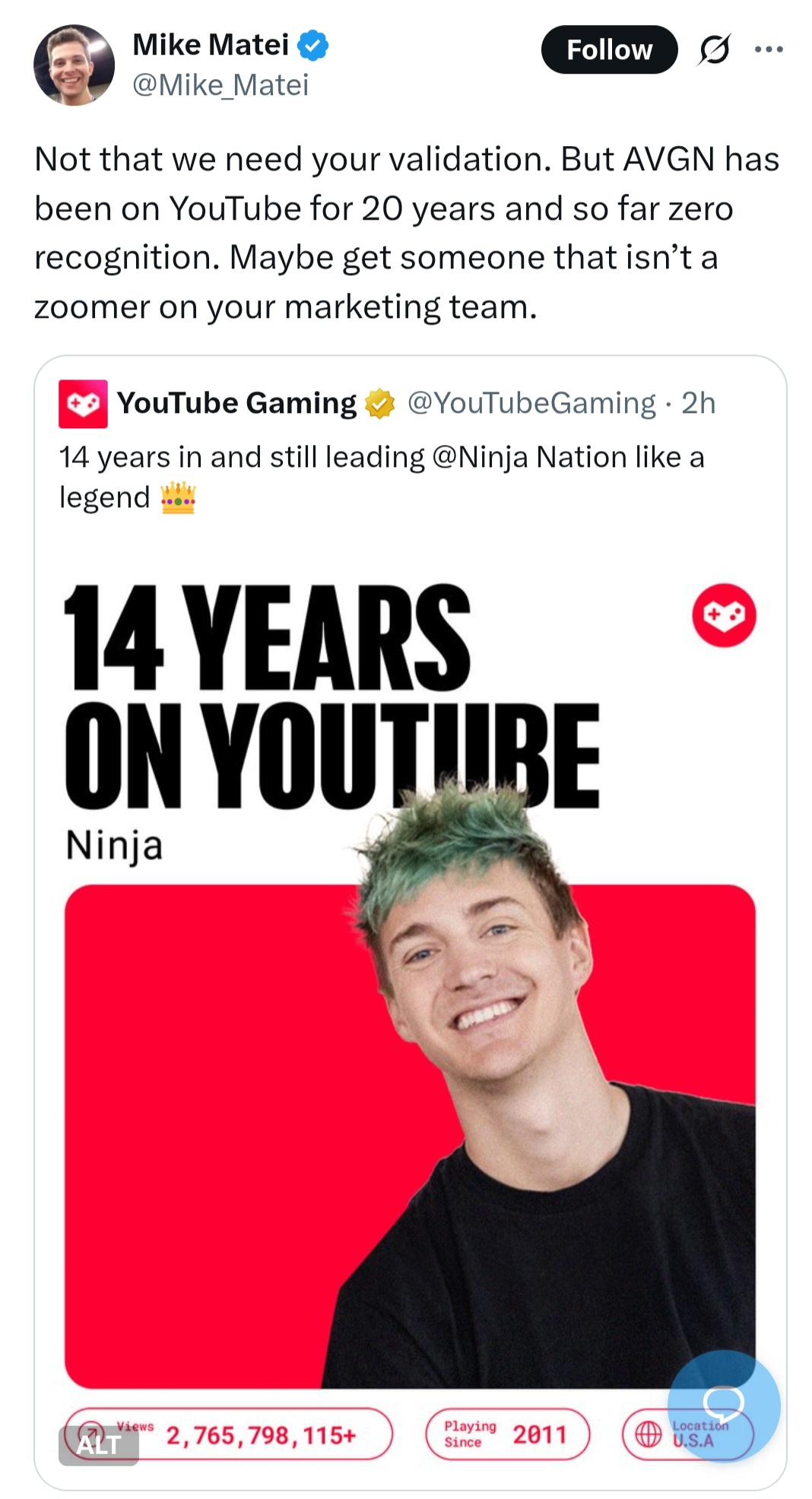The image size is (812, 1499).
Task: Click the gold verified badge beside YouTube Gaming
Action: [378, 402]
